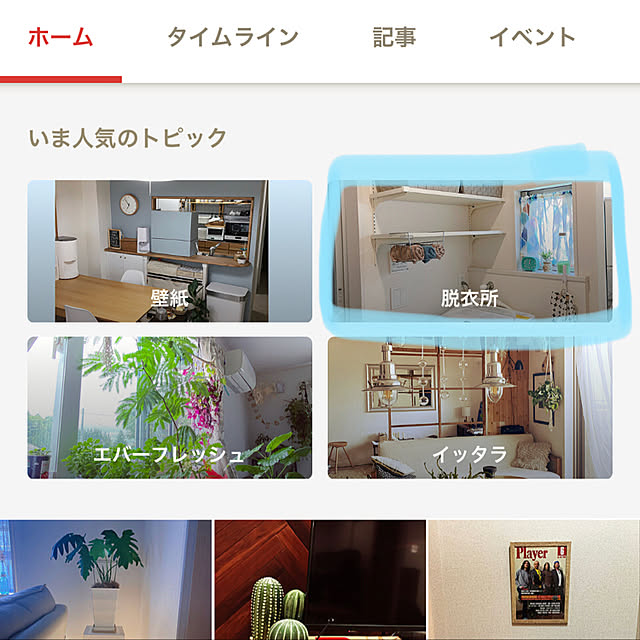Open the 脱衣所 topic card
Screen dimensions: 640x640
pyautogui.click(x=470, y=251)
